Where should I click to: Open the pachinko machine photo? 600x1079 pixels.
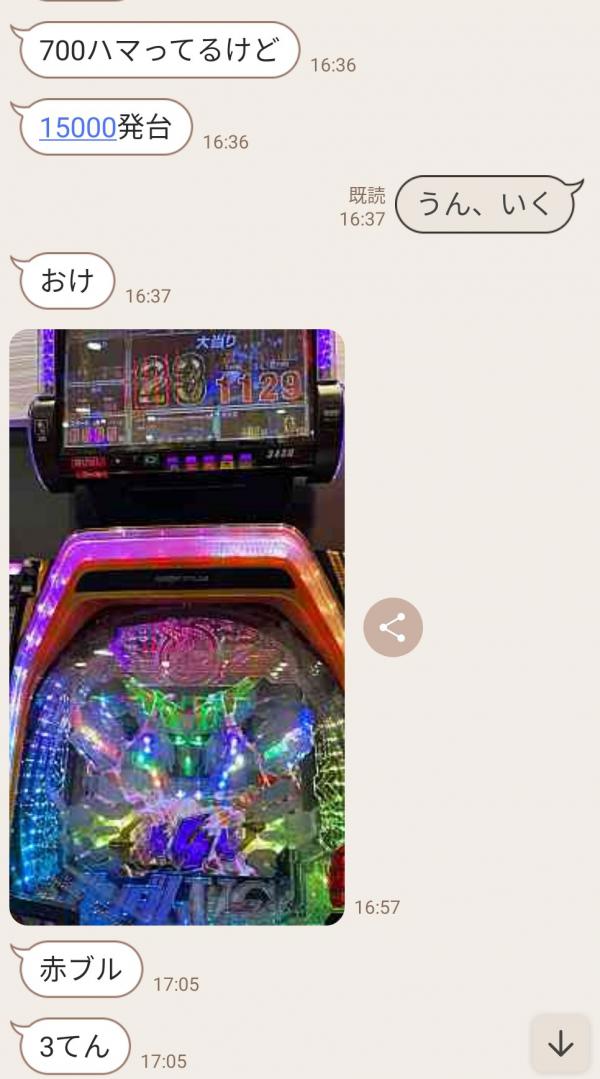click(177, 627)
